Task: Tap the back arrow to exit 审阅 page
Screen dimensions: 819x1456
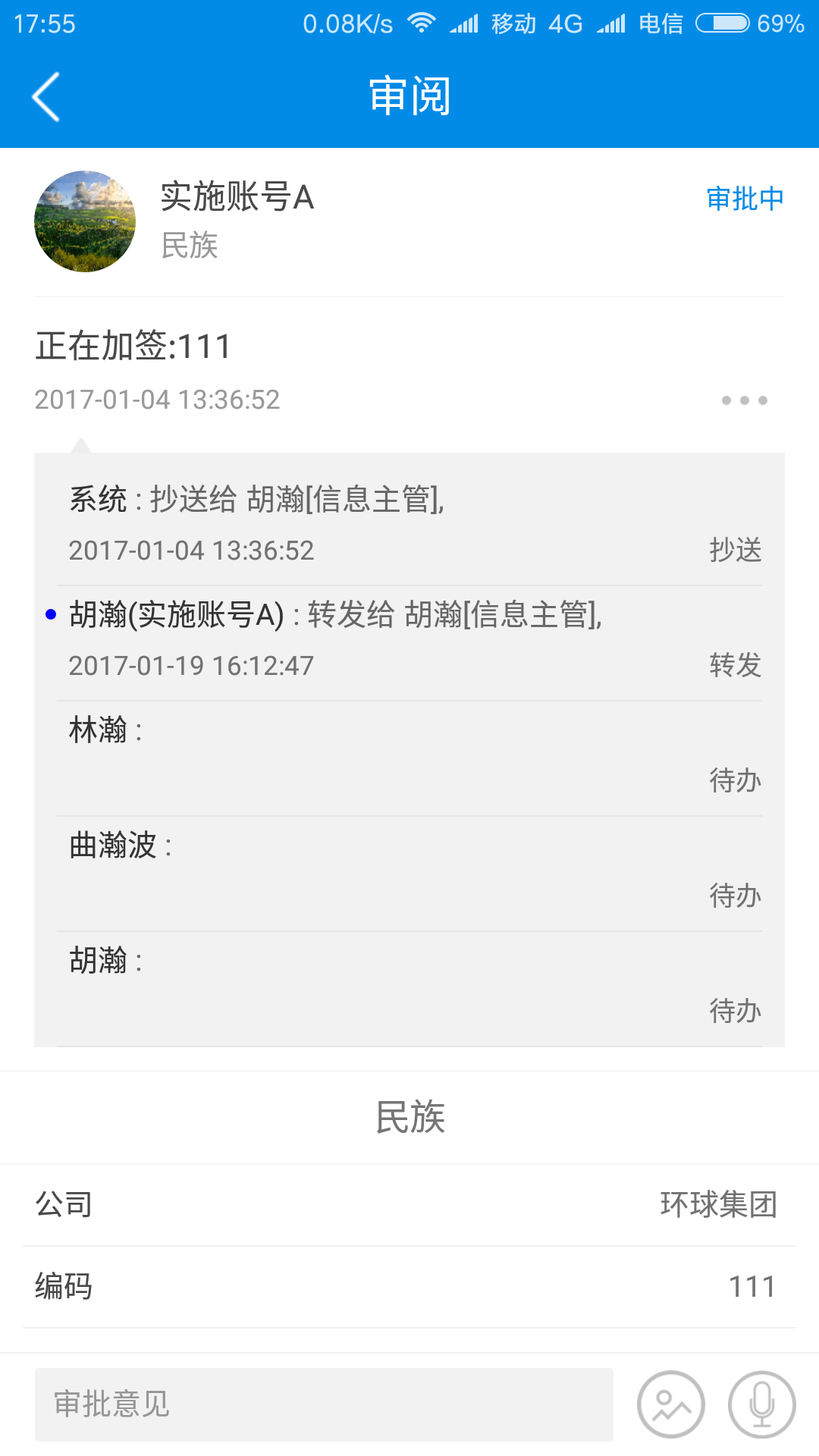Action: pos(45,97)
